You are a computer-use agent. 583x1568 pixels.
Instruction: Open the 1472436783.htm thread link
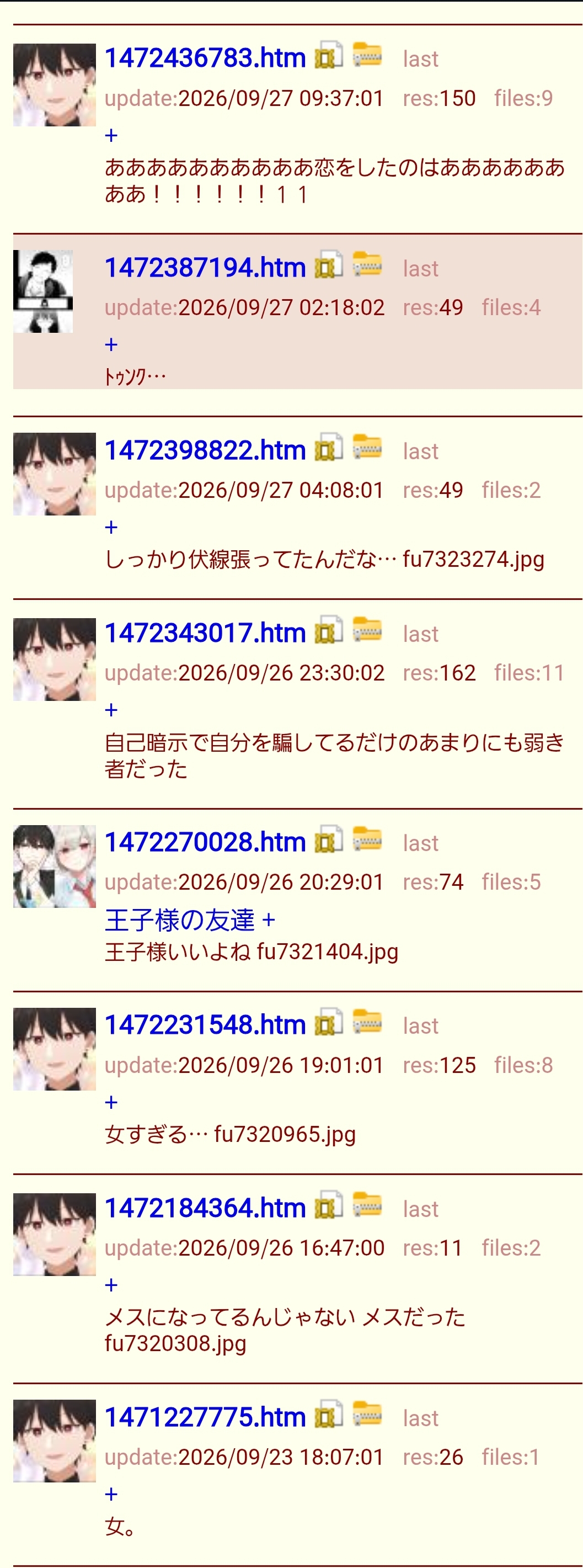pyautogui.click(x=205, y=58)
